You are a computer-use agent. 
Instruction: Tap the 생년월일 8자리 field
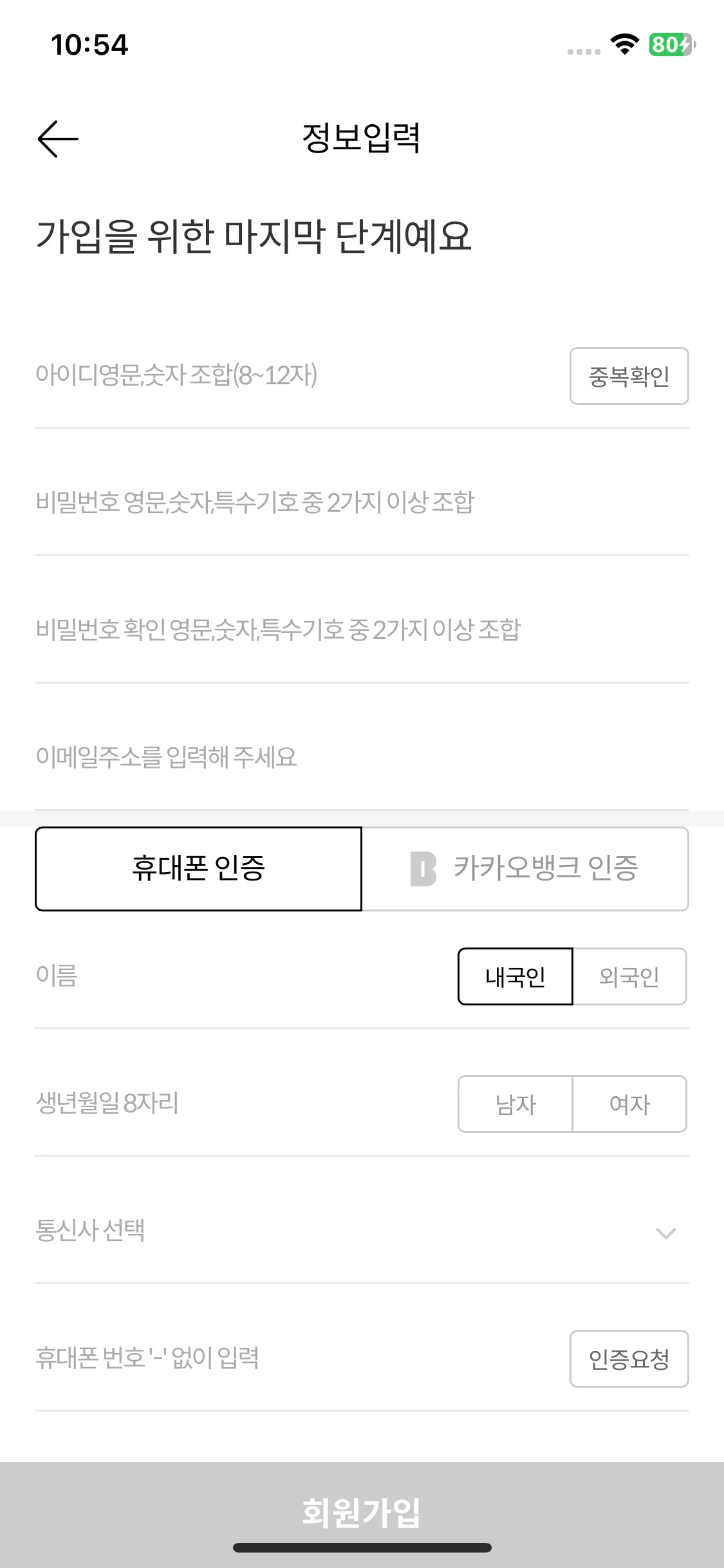click(238, 1104)
